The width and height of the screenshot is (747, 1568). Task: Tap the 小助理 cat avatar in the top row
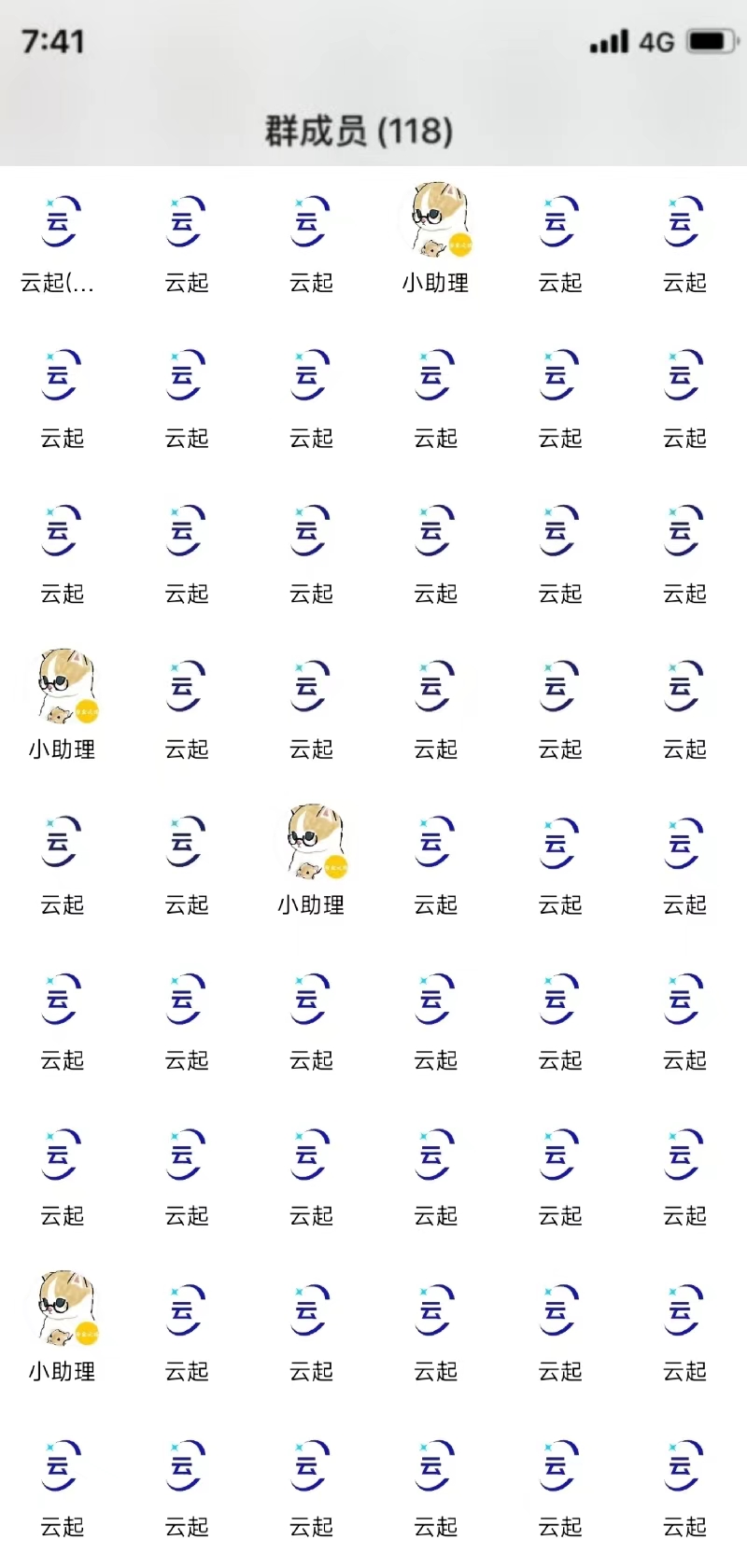[434, 219]
